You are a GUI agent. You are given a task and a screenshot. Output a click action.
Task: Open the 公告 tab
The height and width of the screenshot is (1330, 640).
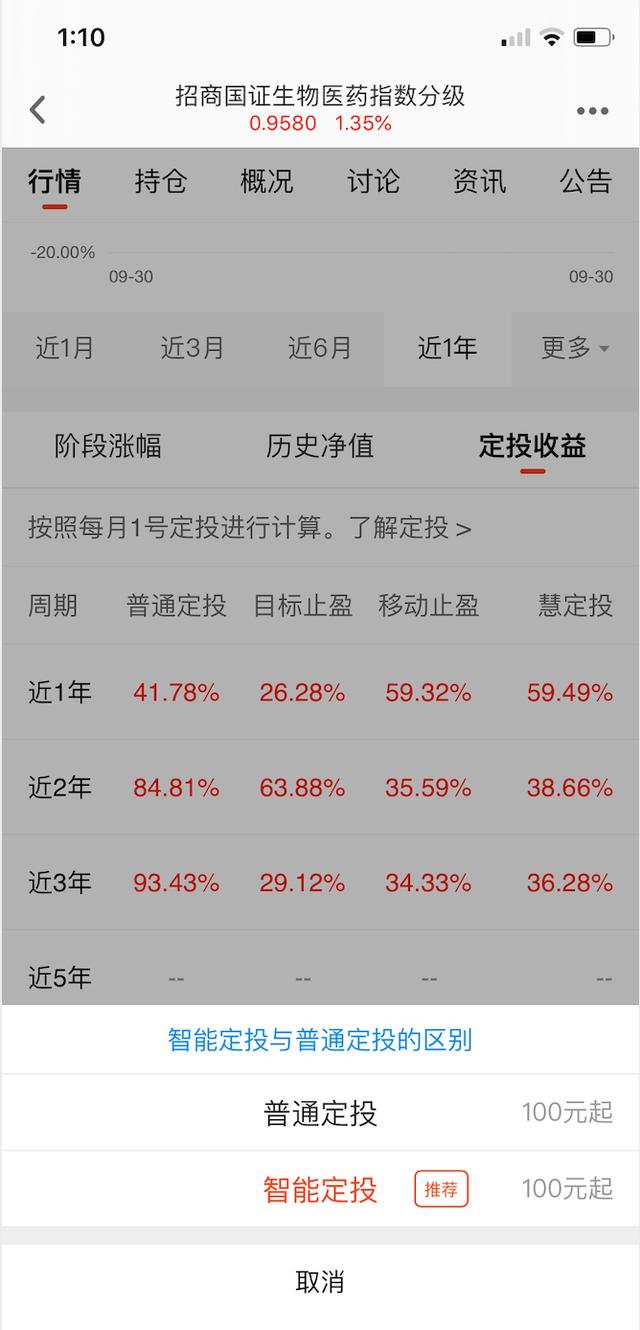585,182
